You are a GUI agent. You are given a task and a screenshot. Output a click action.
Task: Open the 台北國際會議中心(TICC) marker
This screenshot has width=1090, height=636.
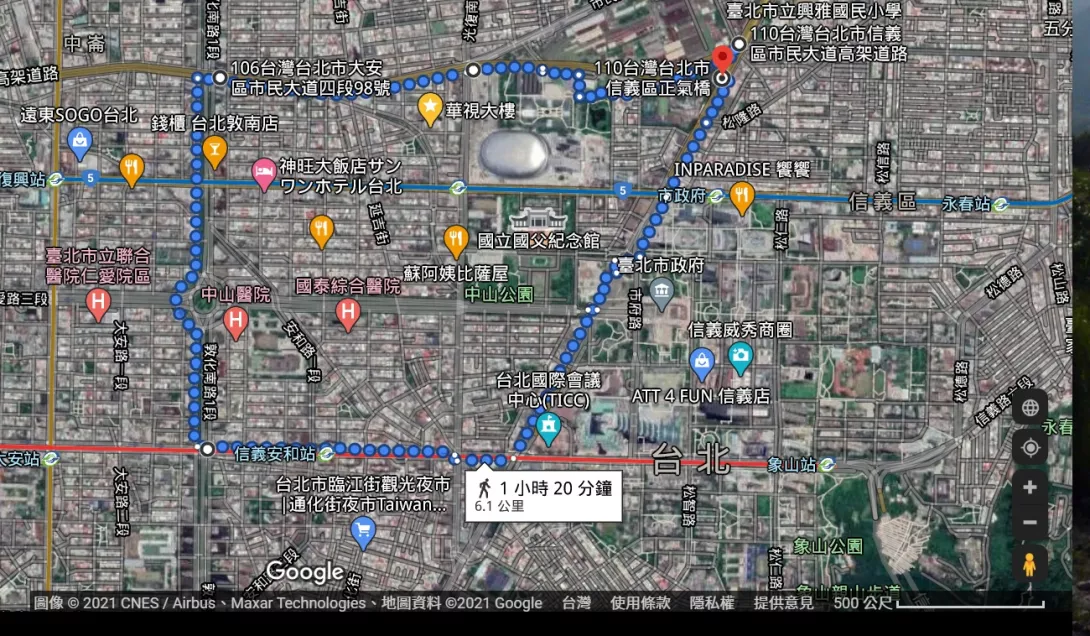(548, 429)
